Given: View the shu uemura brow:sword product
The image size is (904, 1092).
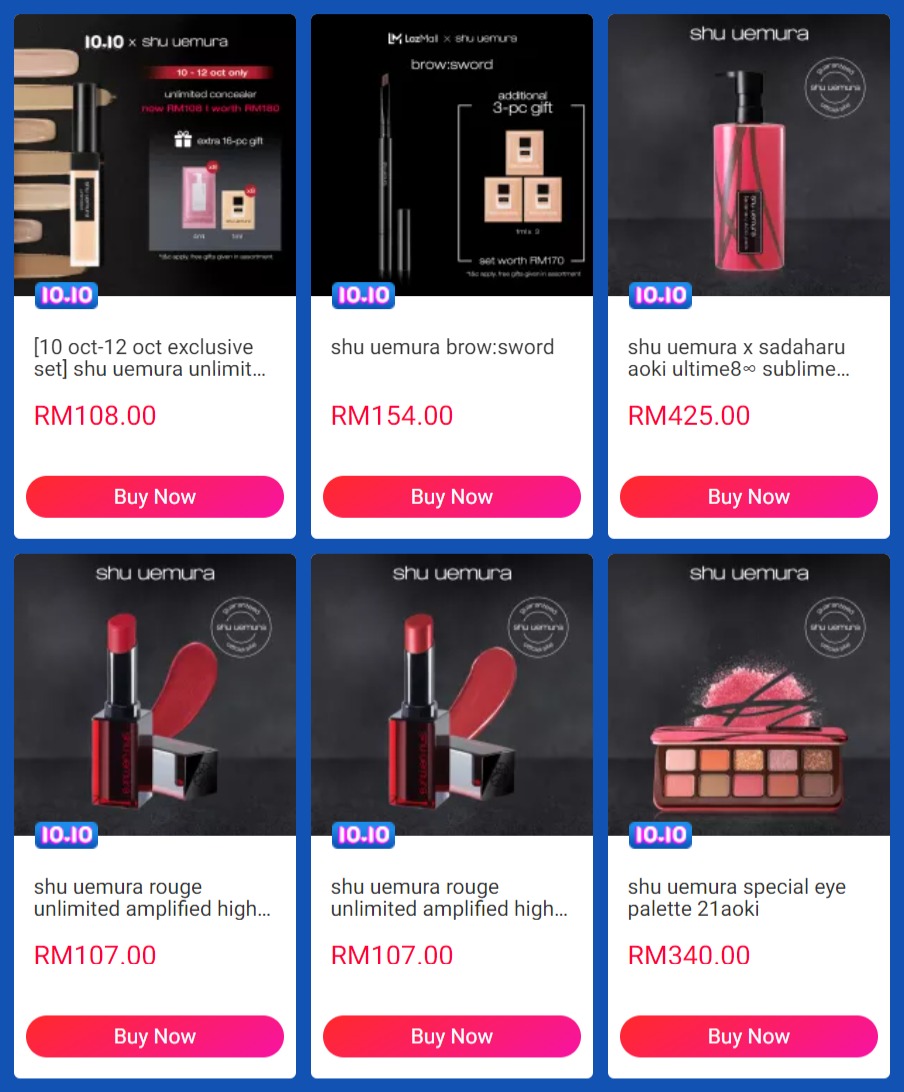Looking at the screenshot, I should coord(452,348).
